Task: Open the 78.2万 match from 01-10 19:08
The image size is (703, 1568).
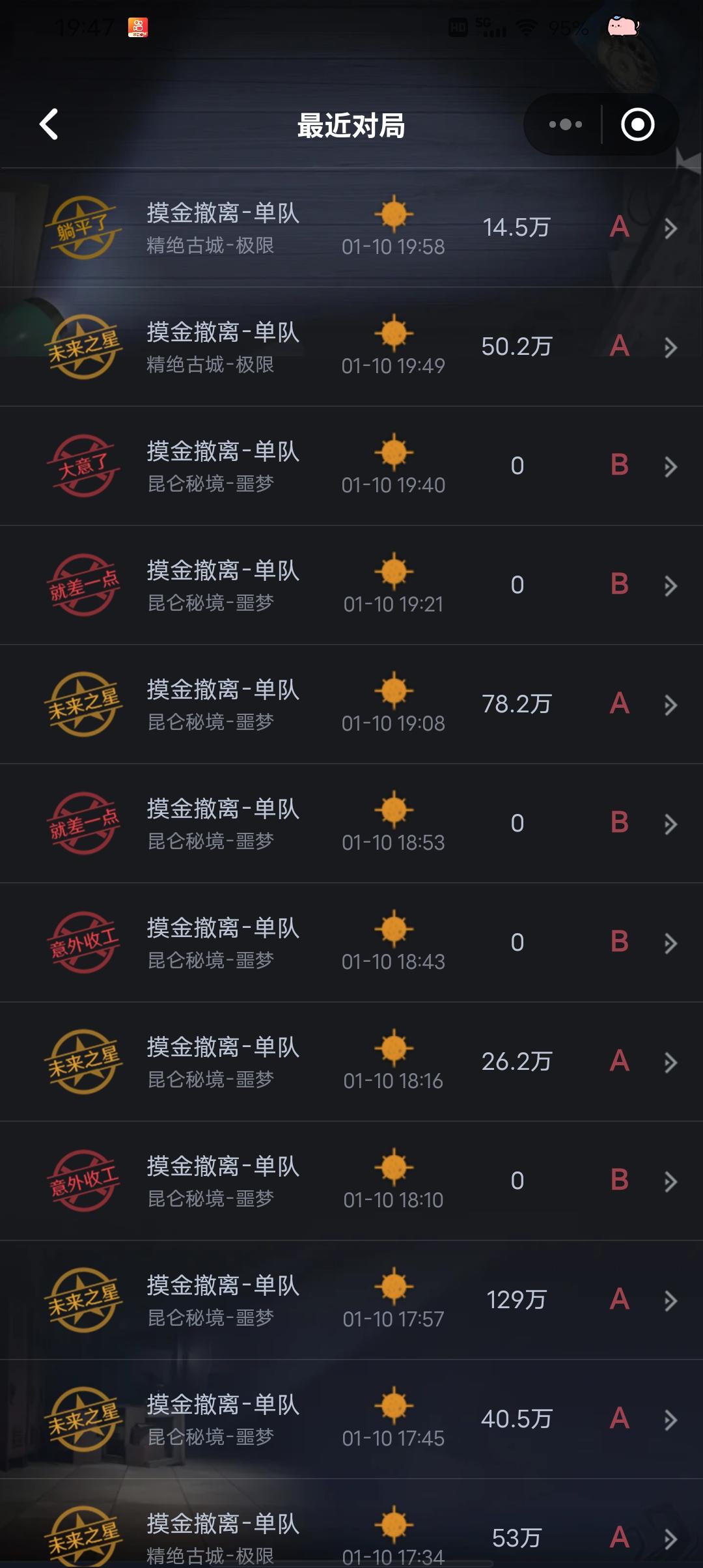Action: click(x=351, y=705)
